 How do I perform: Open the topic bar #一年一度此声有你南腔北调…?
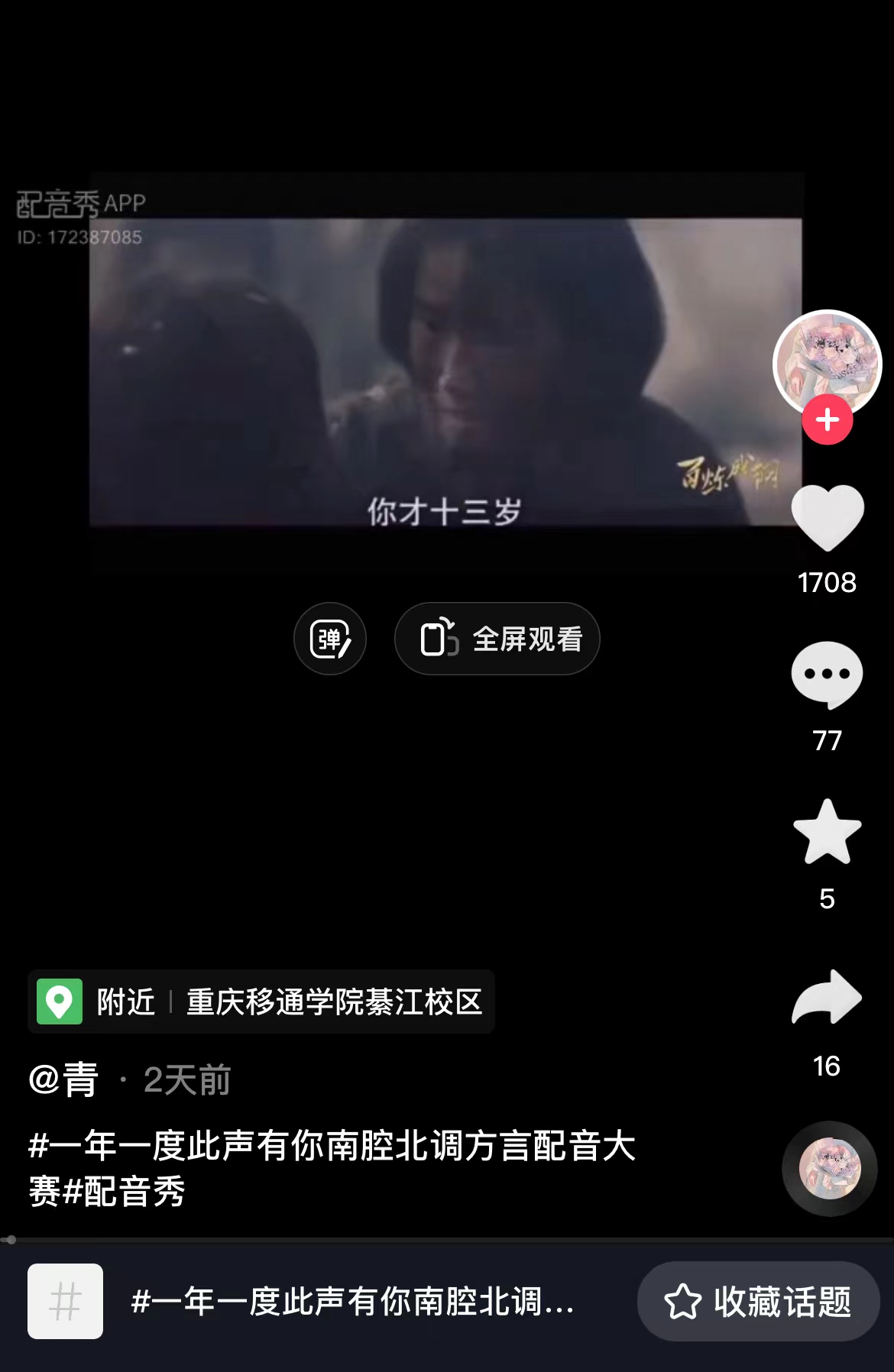click(x=351, y=1301)
